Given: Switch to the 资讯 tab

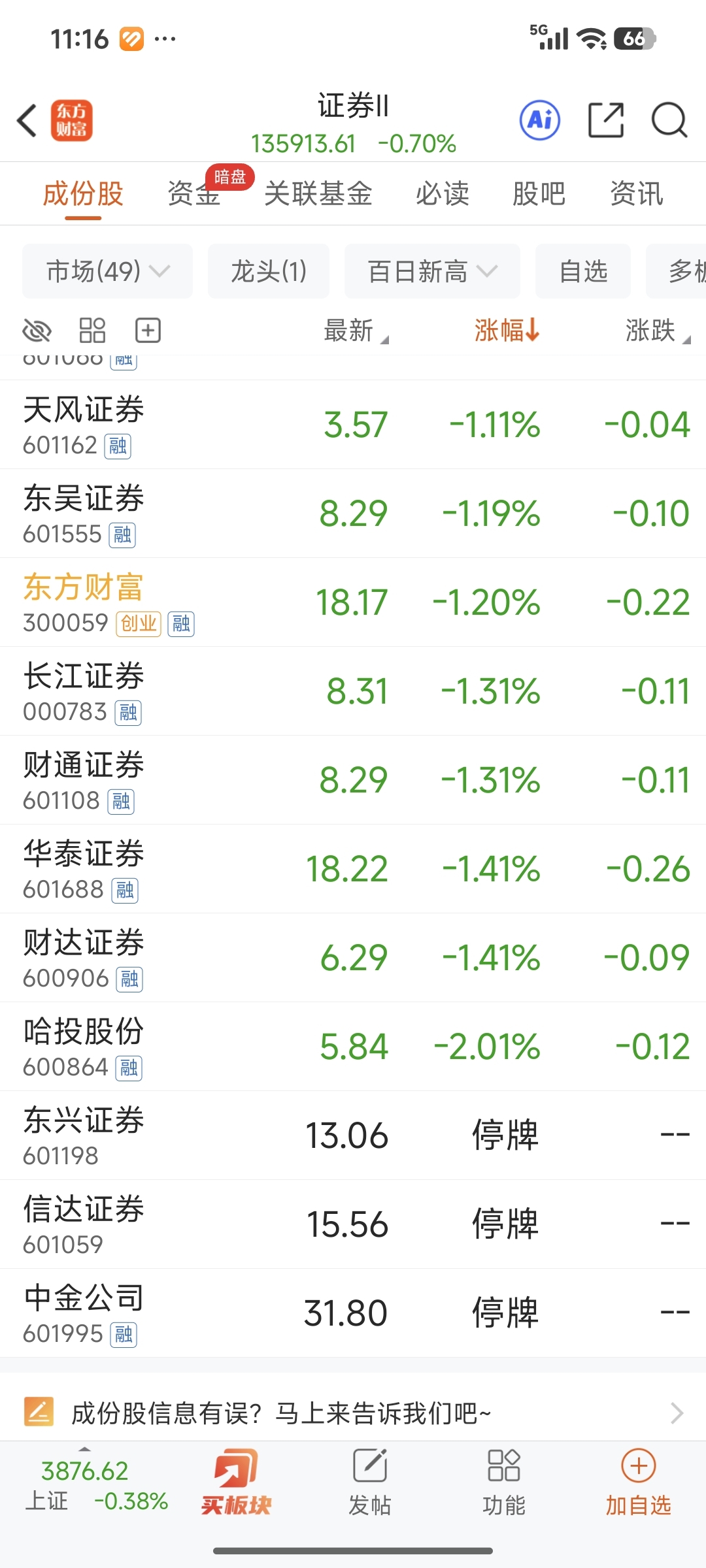Looking at the screenshot, I should pyautogui.click(x=637, y=194).
